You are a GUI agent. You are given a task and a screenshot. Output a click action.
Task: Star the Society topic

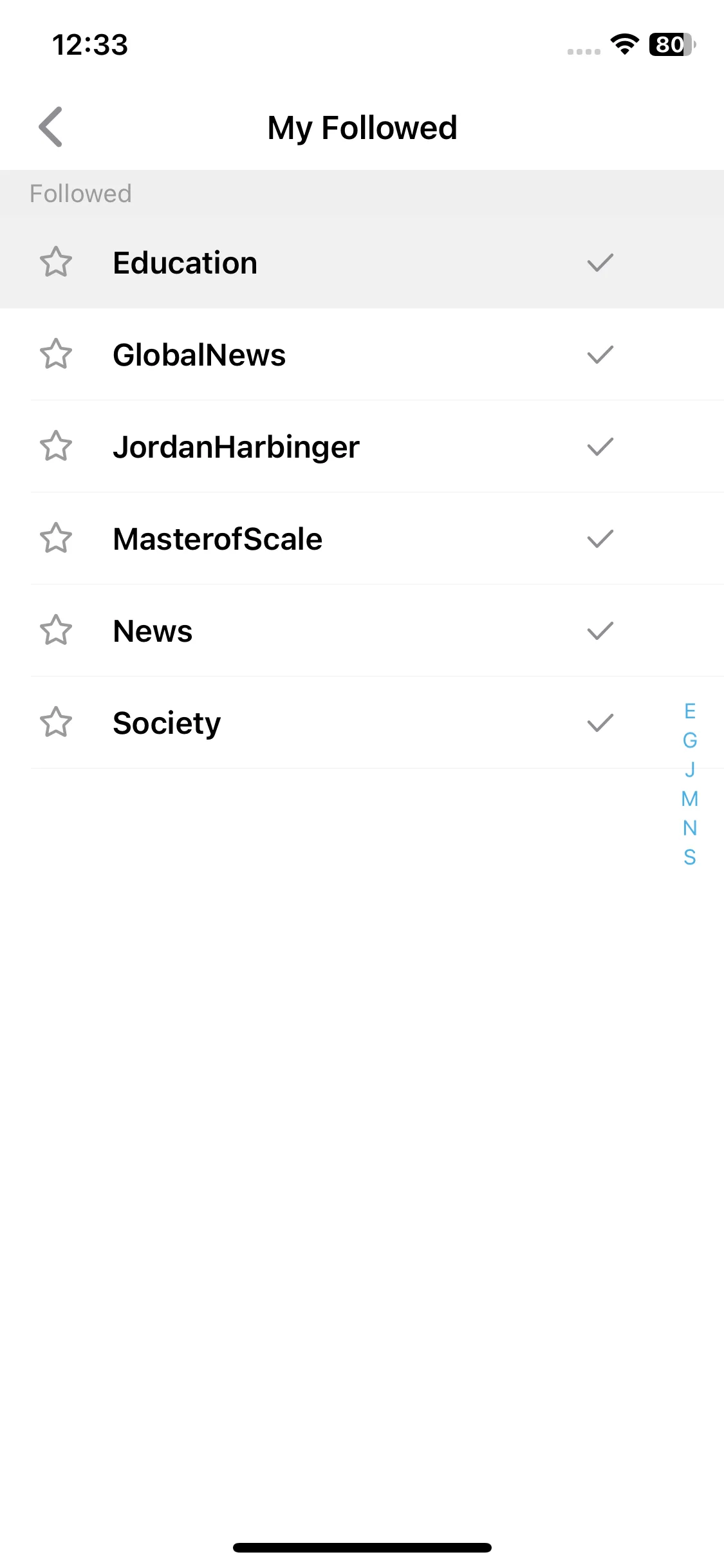pos(56,723)
